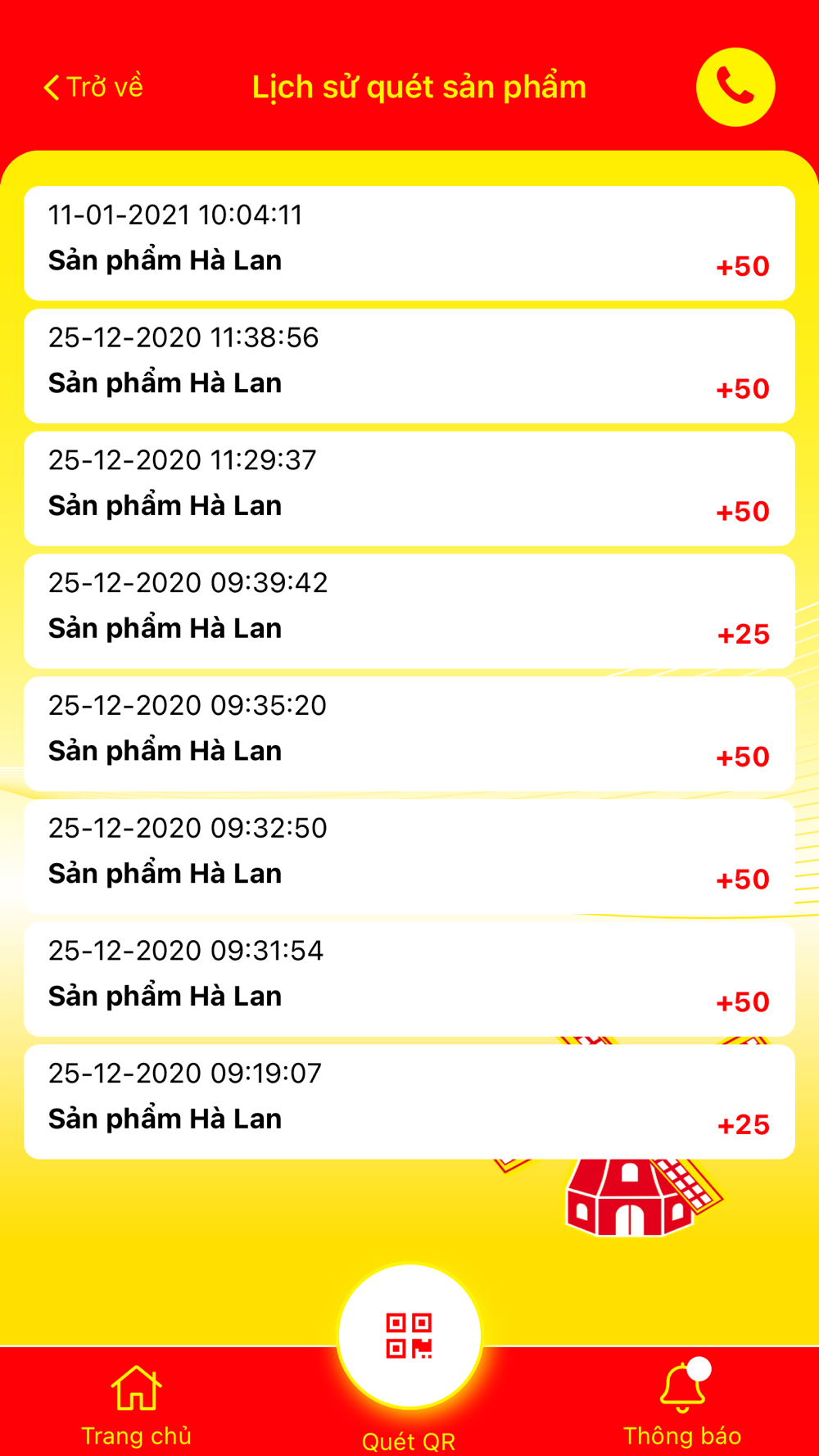Open the scan entry from 25-12-2020 11:38:56
This screenshot has height=1456, width=819.
(x=409, y=366)
